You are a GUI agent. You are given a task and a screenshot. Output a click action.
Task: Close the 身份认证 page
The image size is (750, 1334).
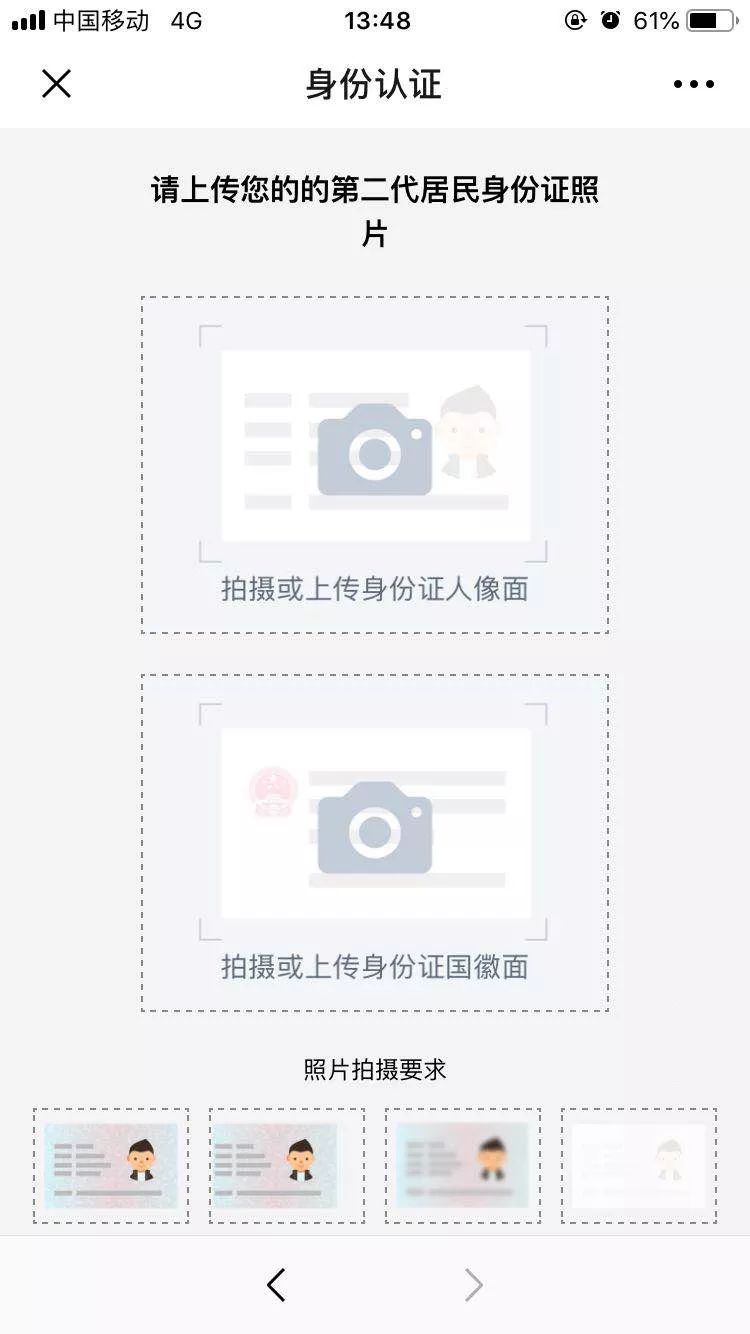[56, 84]
